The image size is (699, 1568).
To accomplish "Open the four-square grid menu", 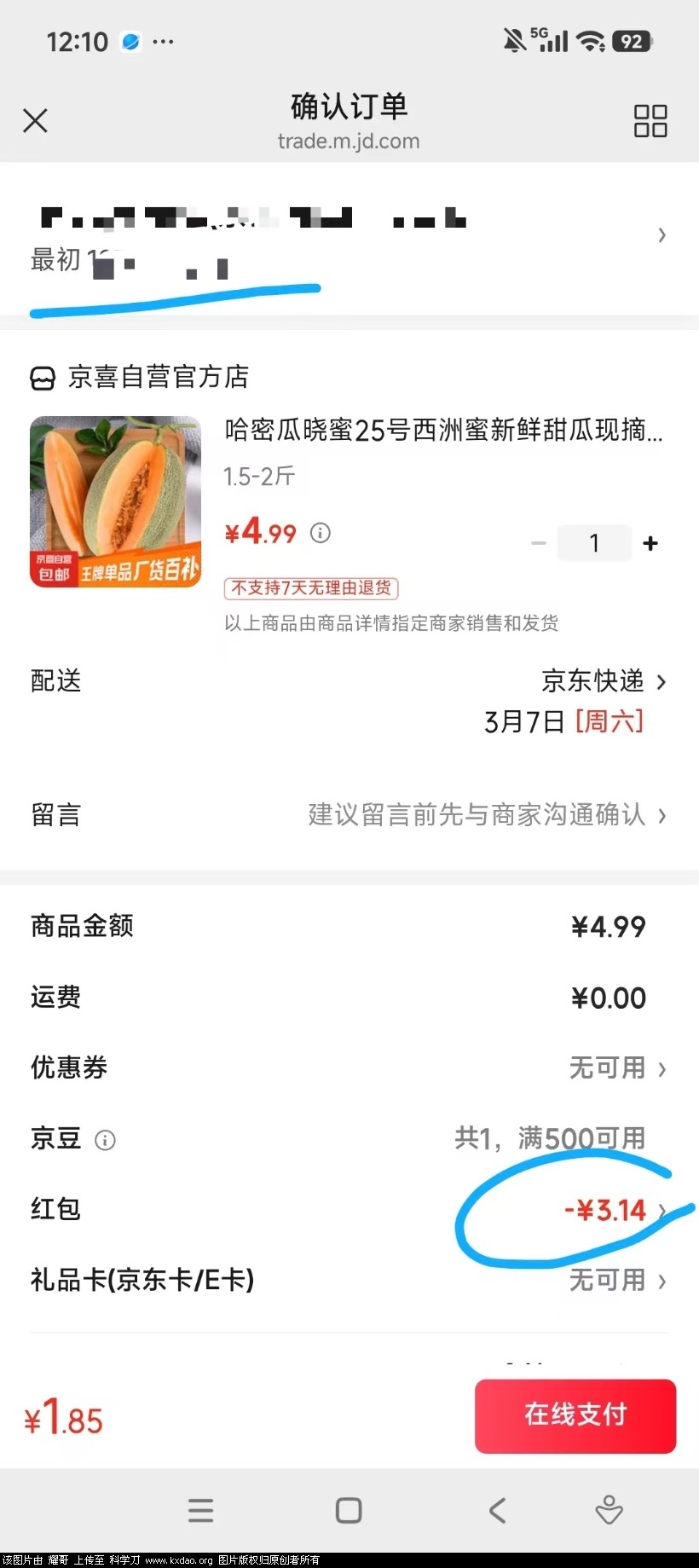I will coord(650,121).
